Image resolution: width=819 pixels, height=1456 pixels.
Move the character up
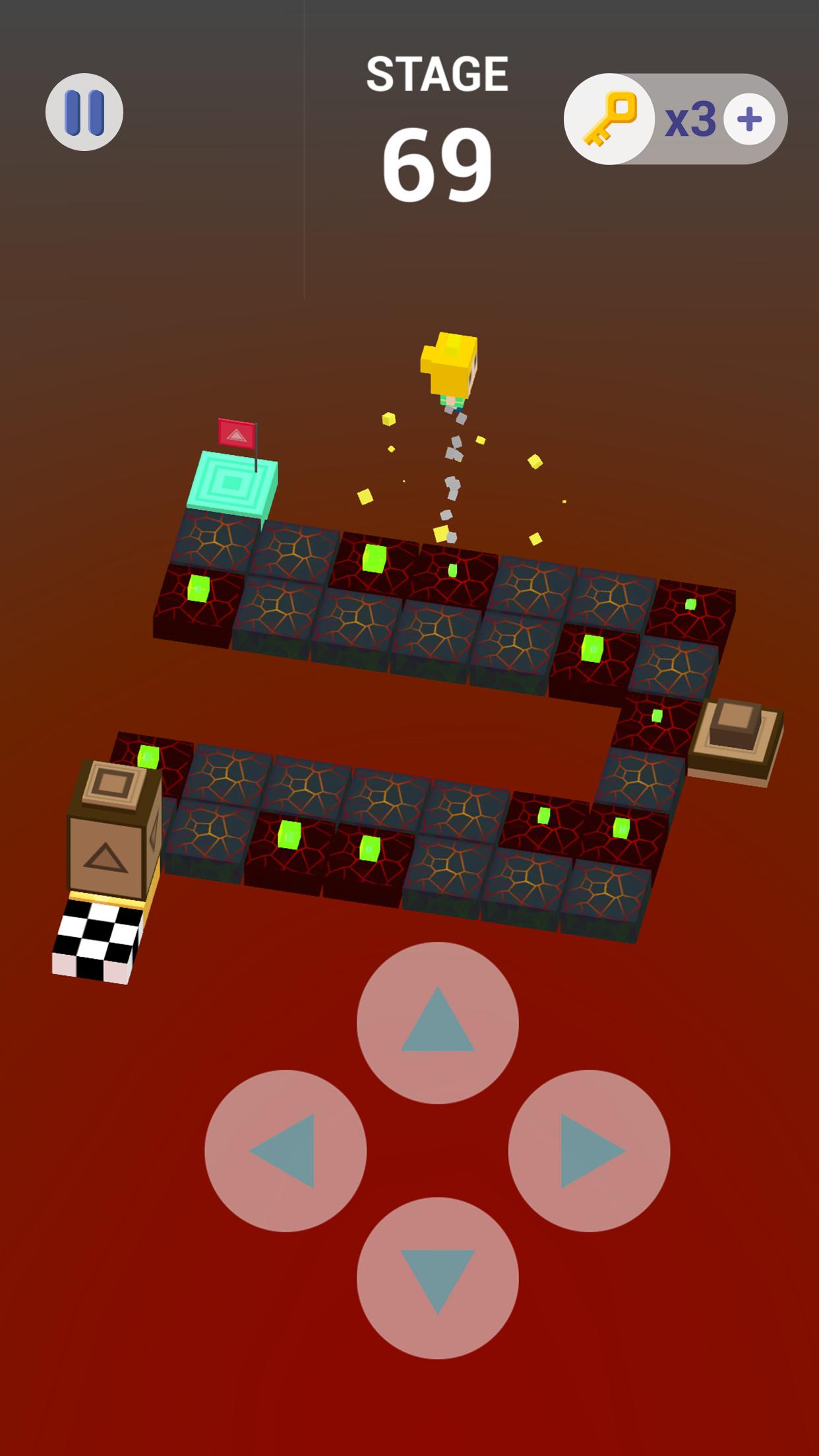point(437,1022)
